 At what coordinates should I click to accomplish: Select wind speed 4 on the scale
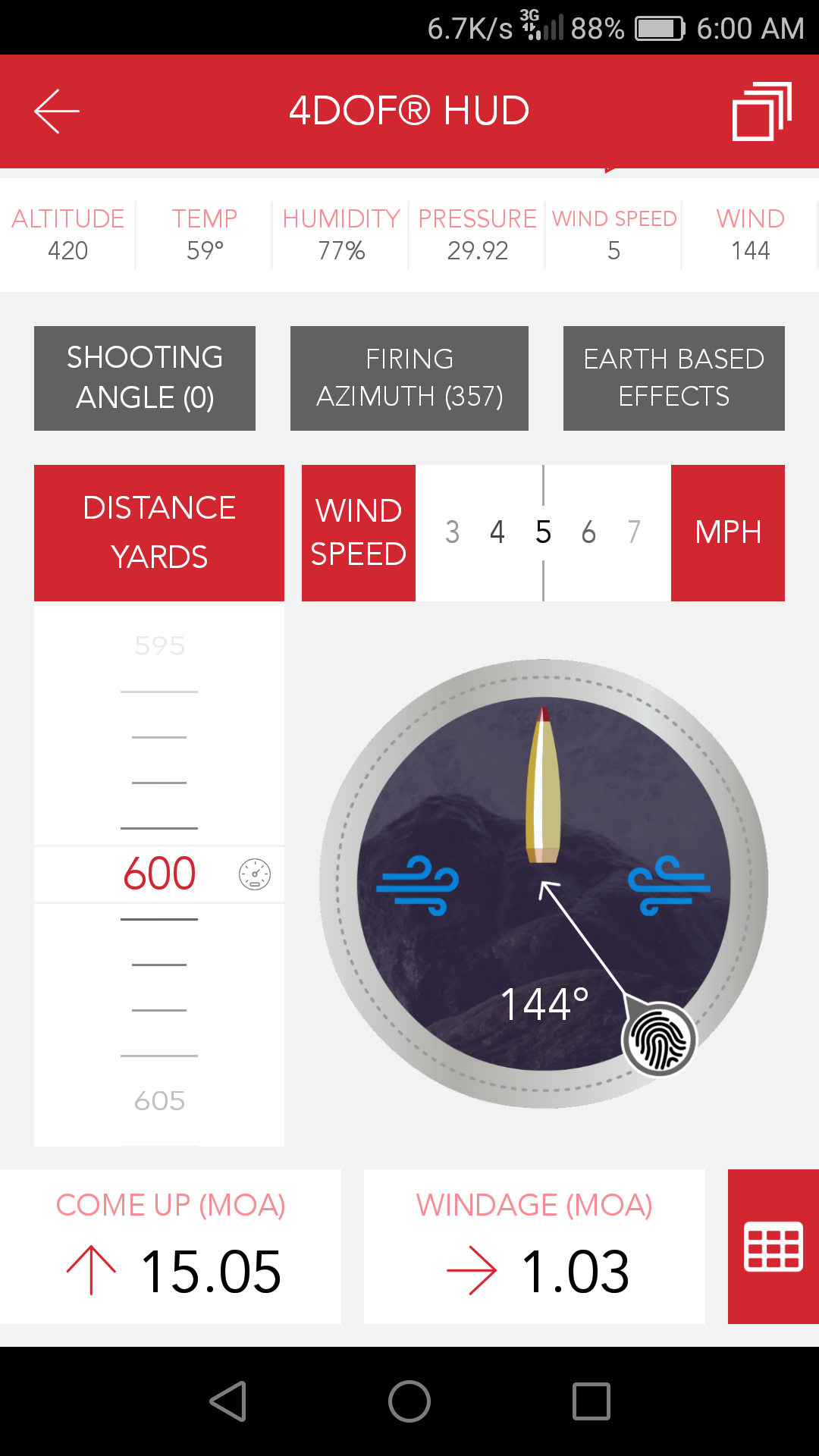(497, 532)
